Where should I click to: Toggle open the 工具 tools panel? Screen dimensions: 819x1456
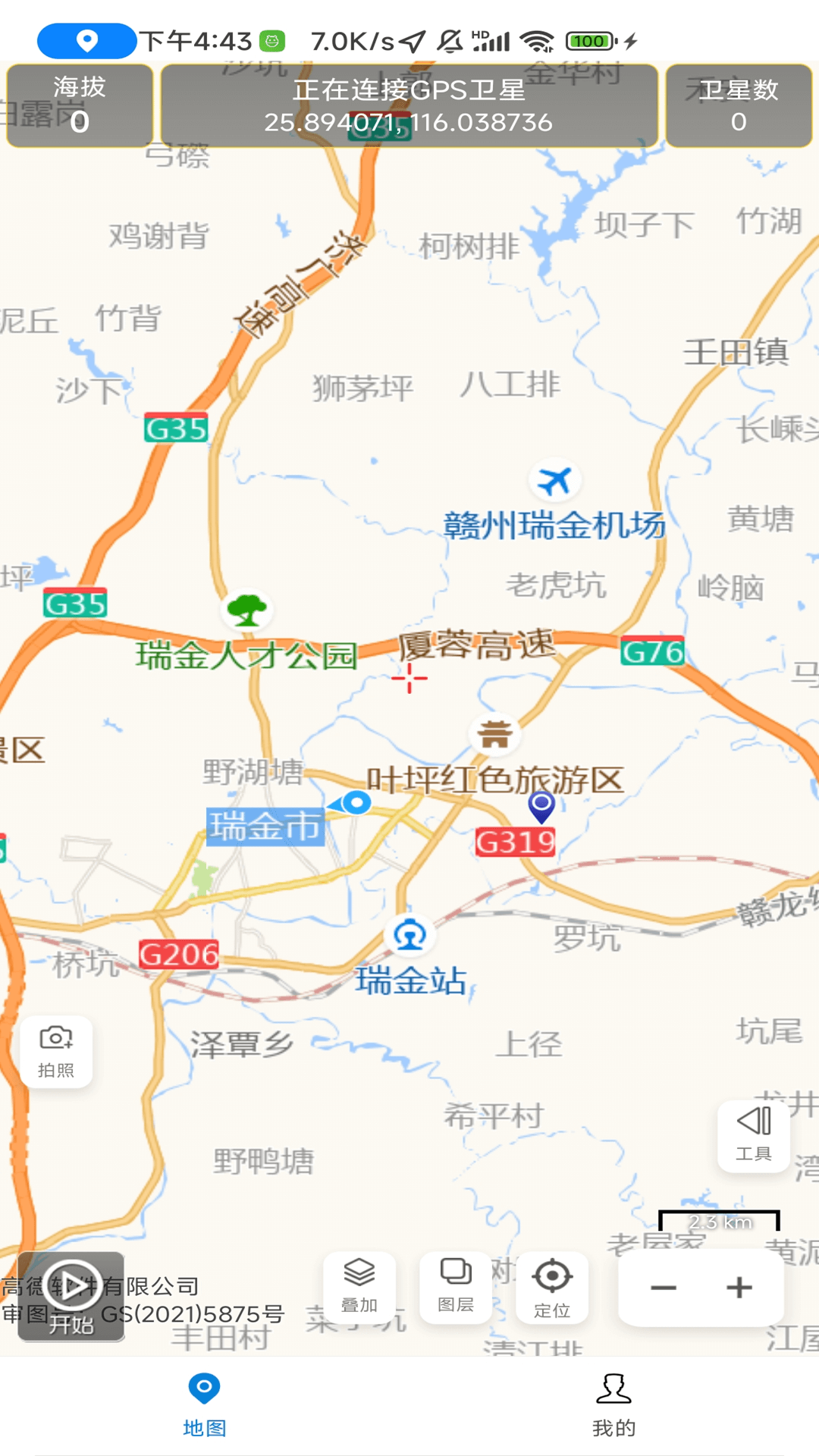coord(752,1135)
